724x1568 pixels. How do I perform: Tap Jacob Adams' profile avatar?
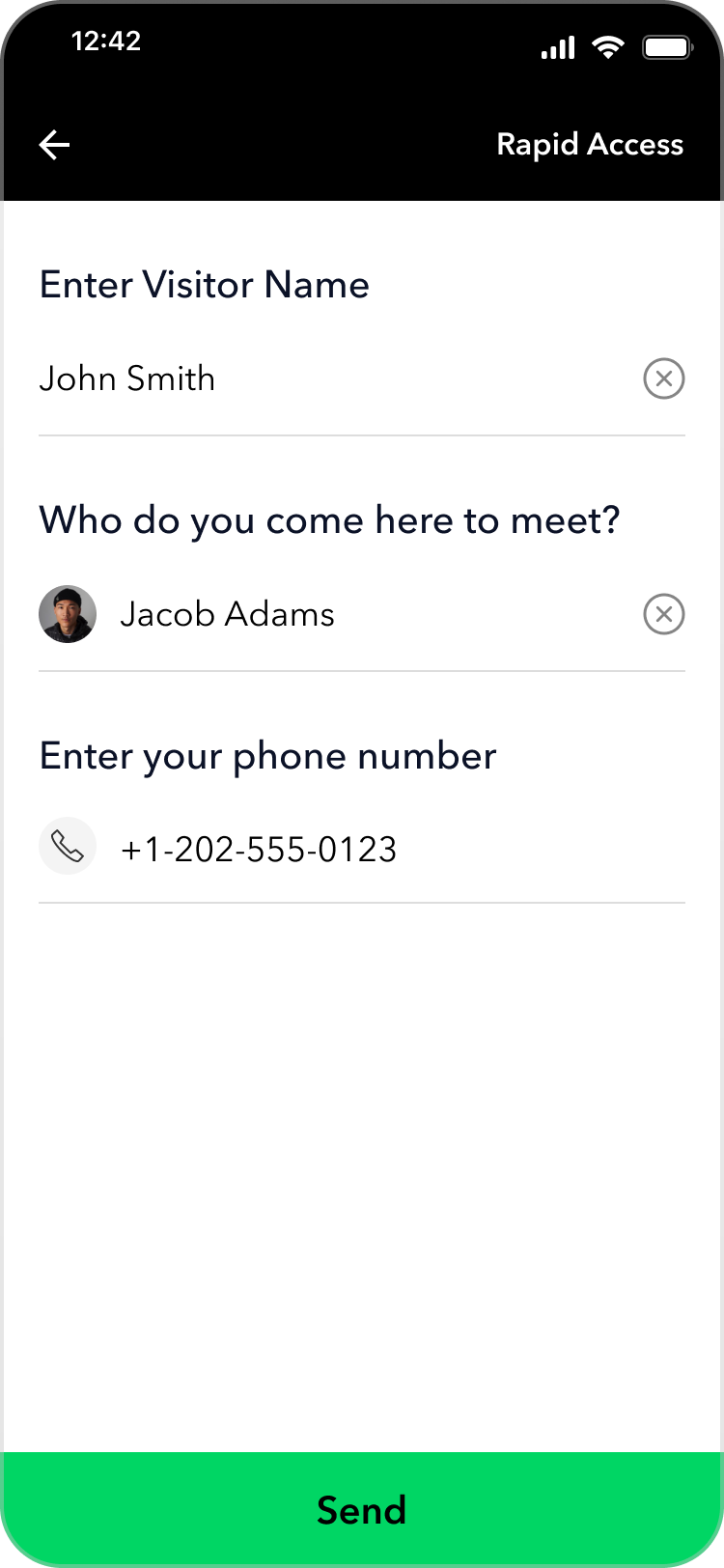pyautogui.click(x=68, y=614)
